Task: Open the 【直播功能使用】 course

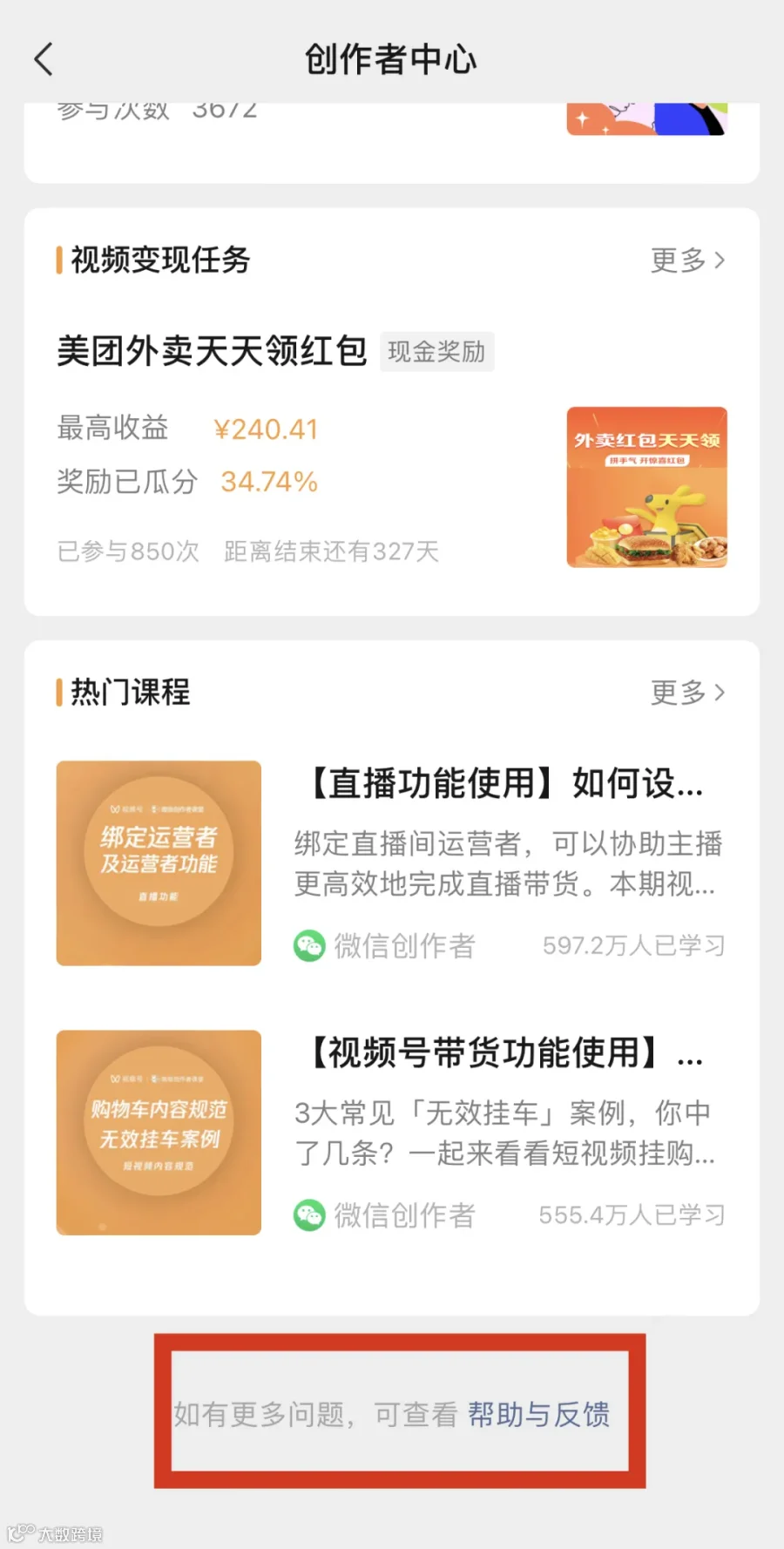Action: pyautogui.click(x=507, y=784)
